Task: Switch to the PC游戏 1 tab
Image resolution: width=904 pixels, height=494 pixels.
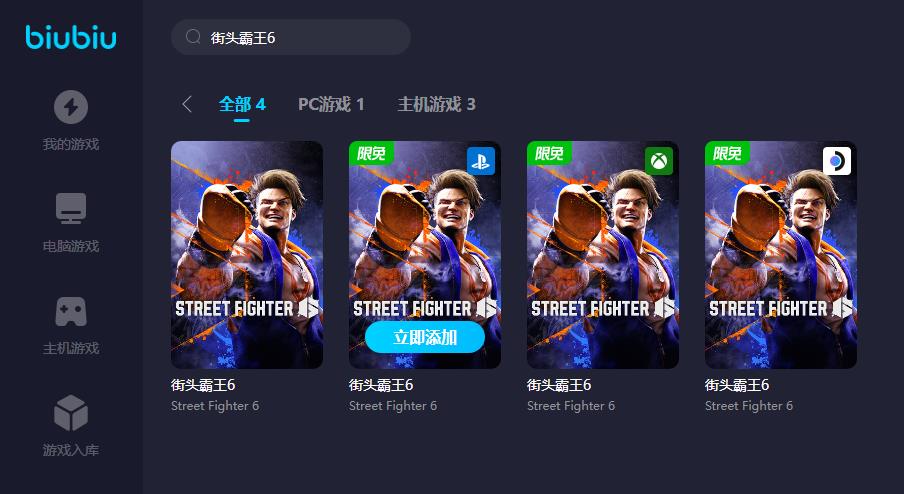Action: click(331, 104)
